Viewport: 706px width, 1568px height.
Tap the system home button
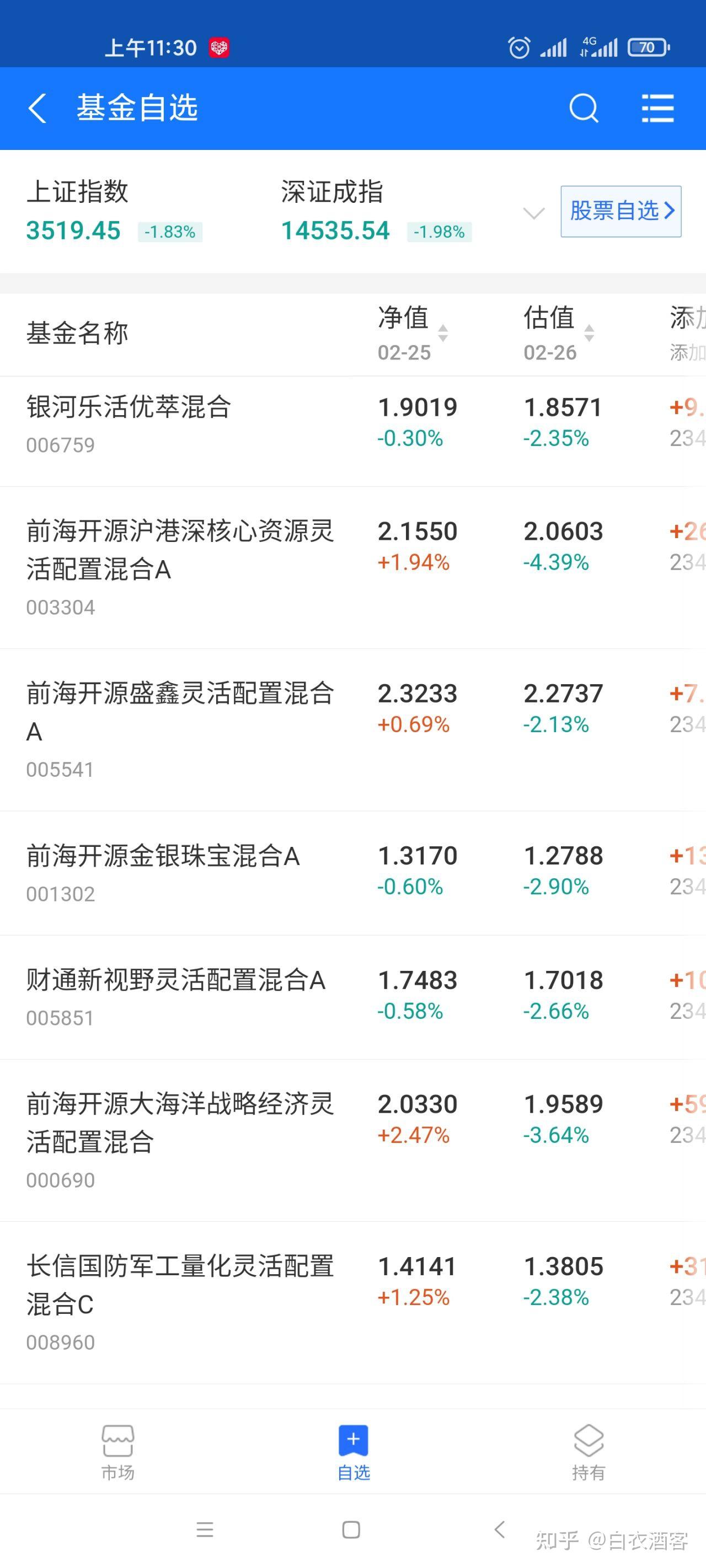tap(351, 1529)
